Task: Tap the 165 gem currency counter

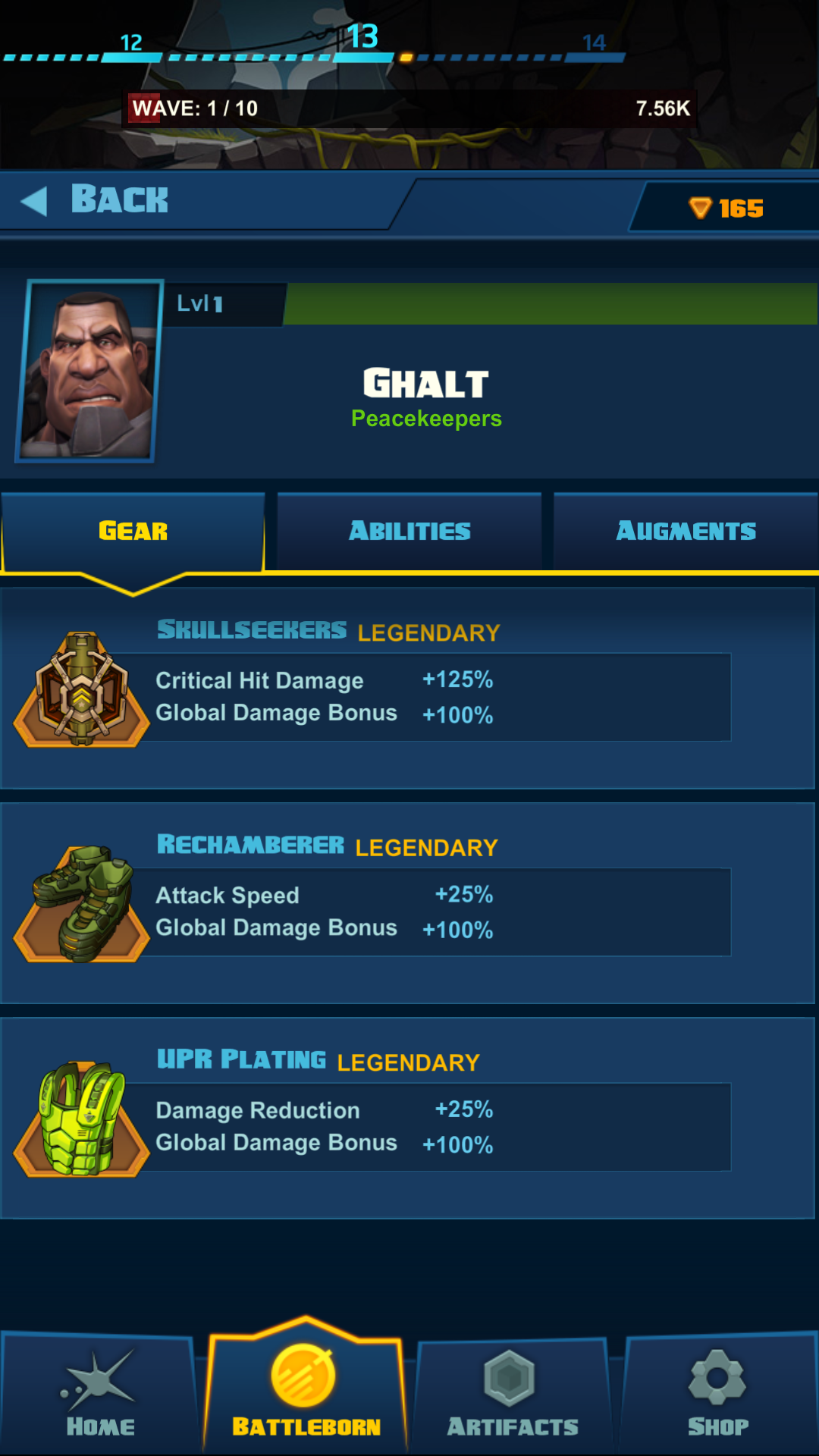Action: coord(726,209)
